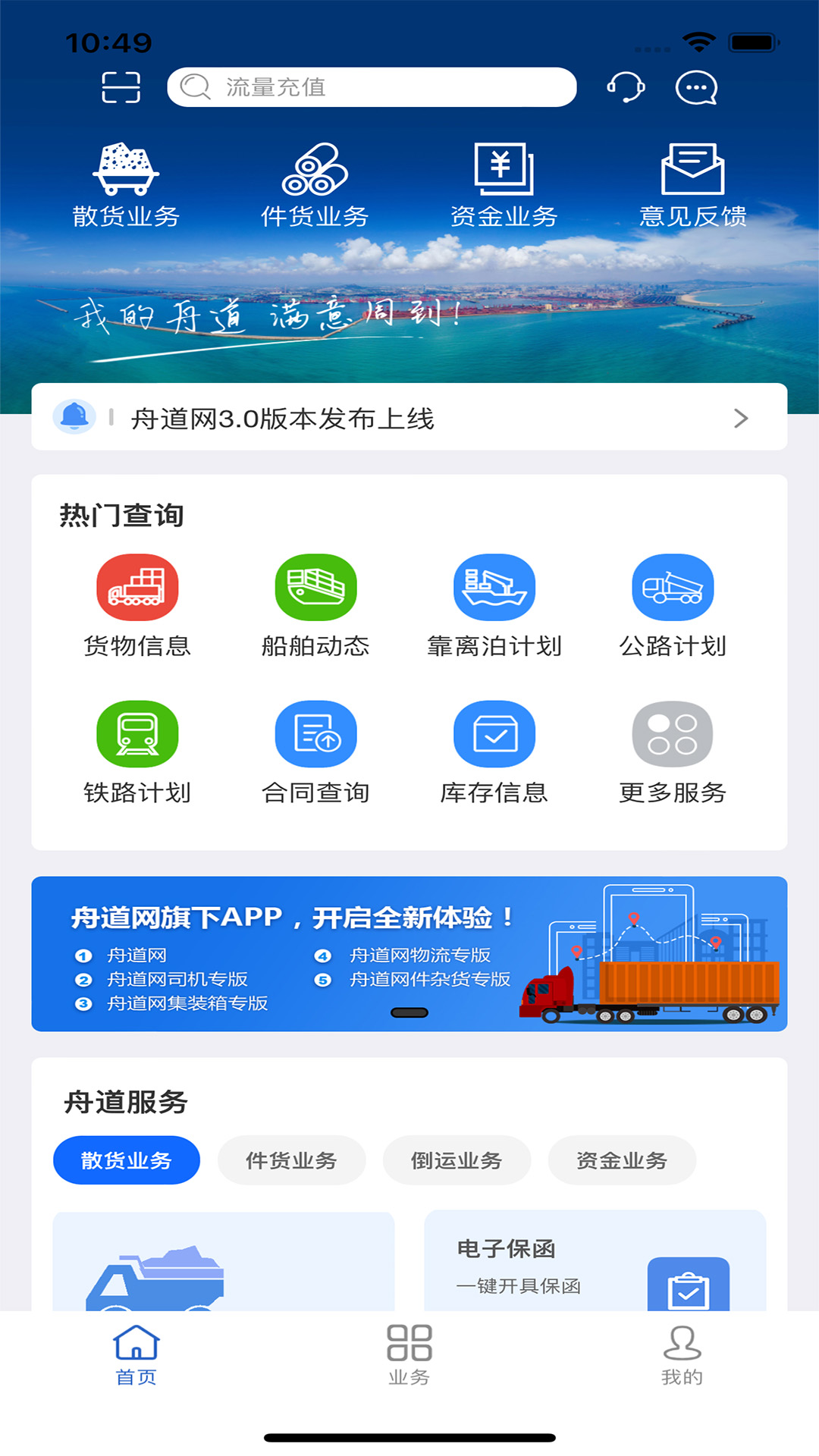This screenshot has width=819, height=1456.
Task: Open 意见反馈 feedback shortcut
Action: click(x=692, y=186)
